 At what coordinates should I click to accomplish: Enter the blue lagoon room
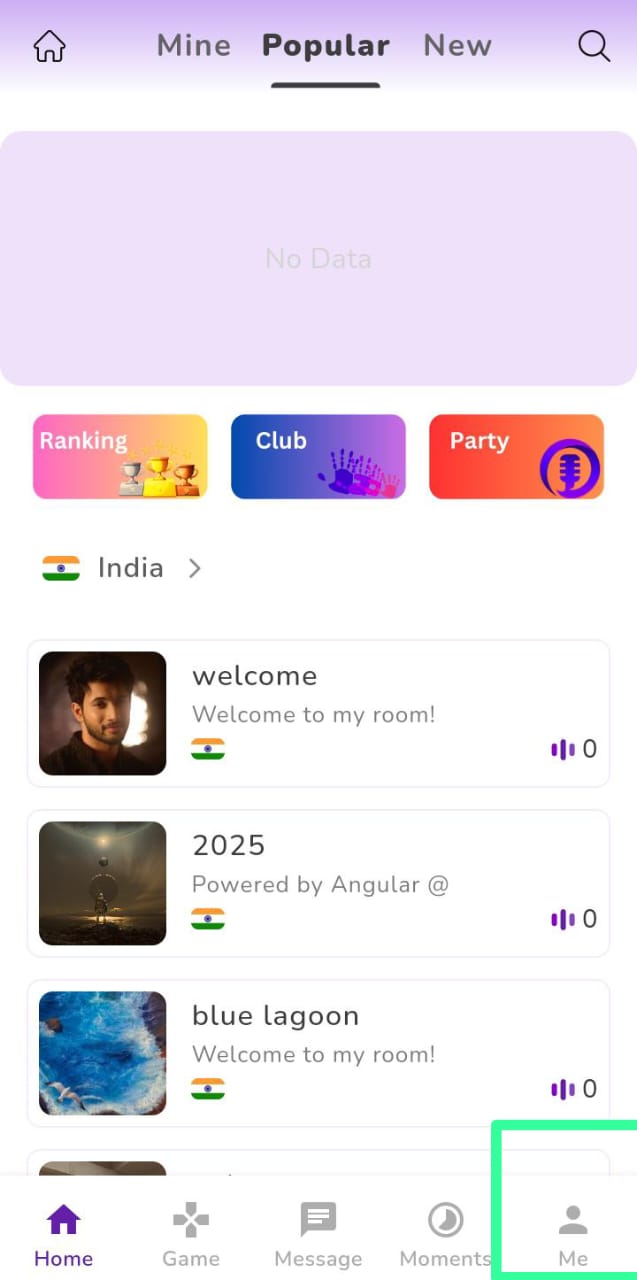(318, 1053)
